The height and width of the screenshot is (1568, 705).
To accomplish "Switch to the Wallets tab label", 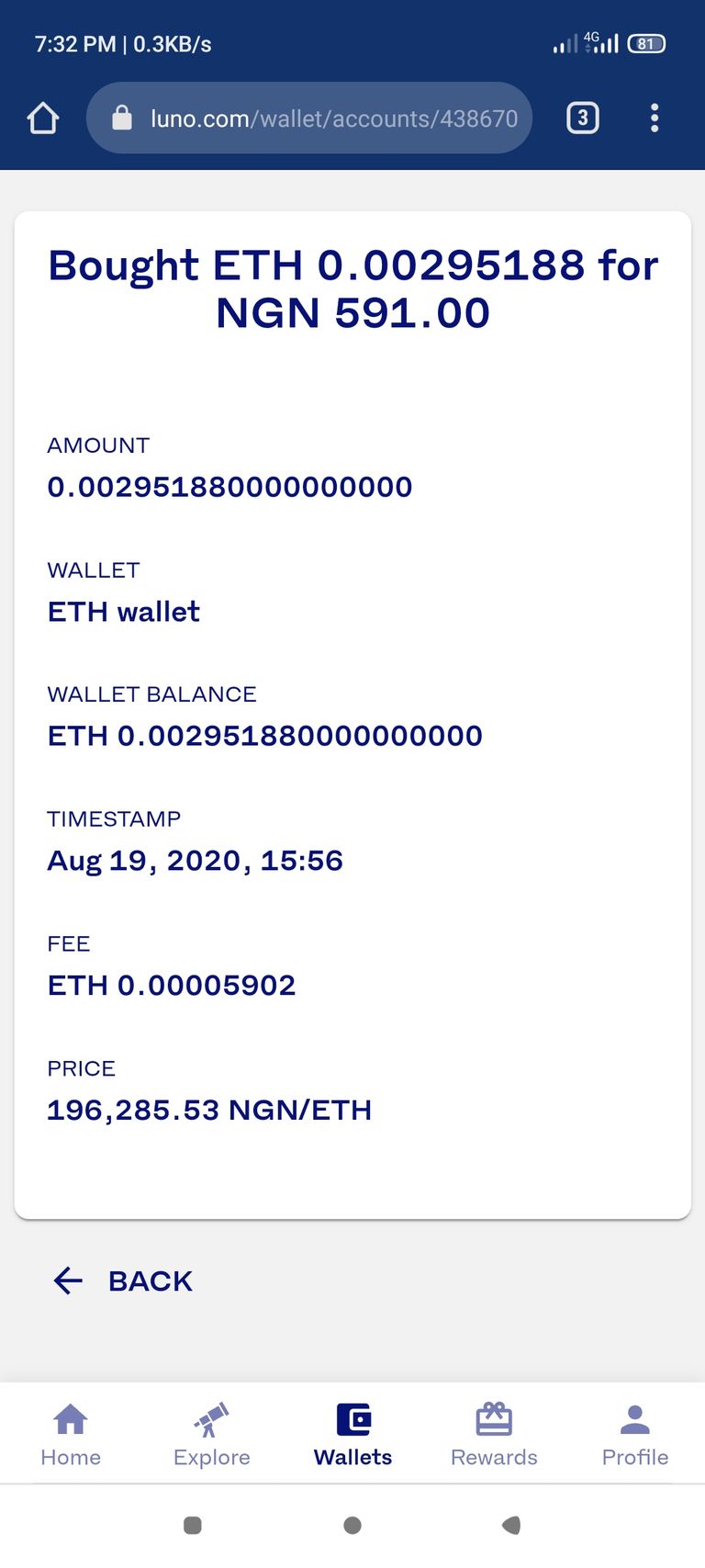I will click(x=352, y=1457).
